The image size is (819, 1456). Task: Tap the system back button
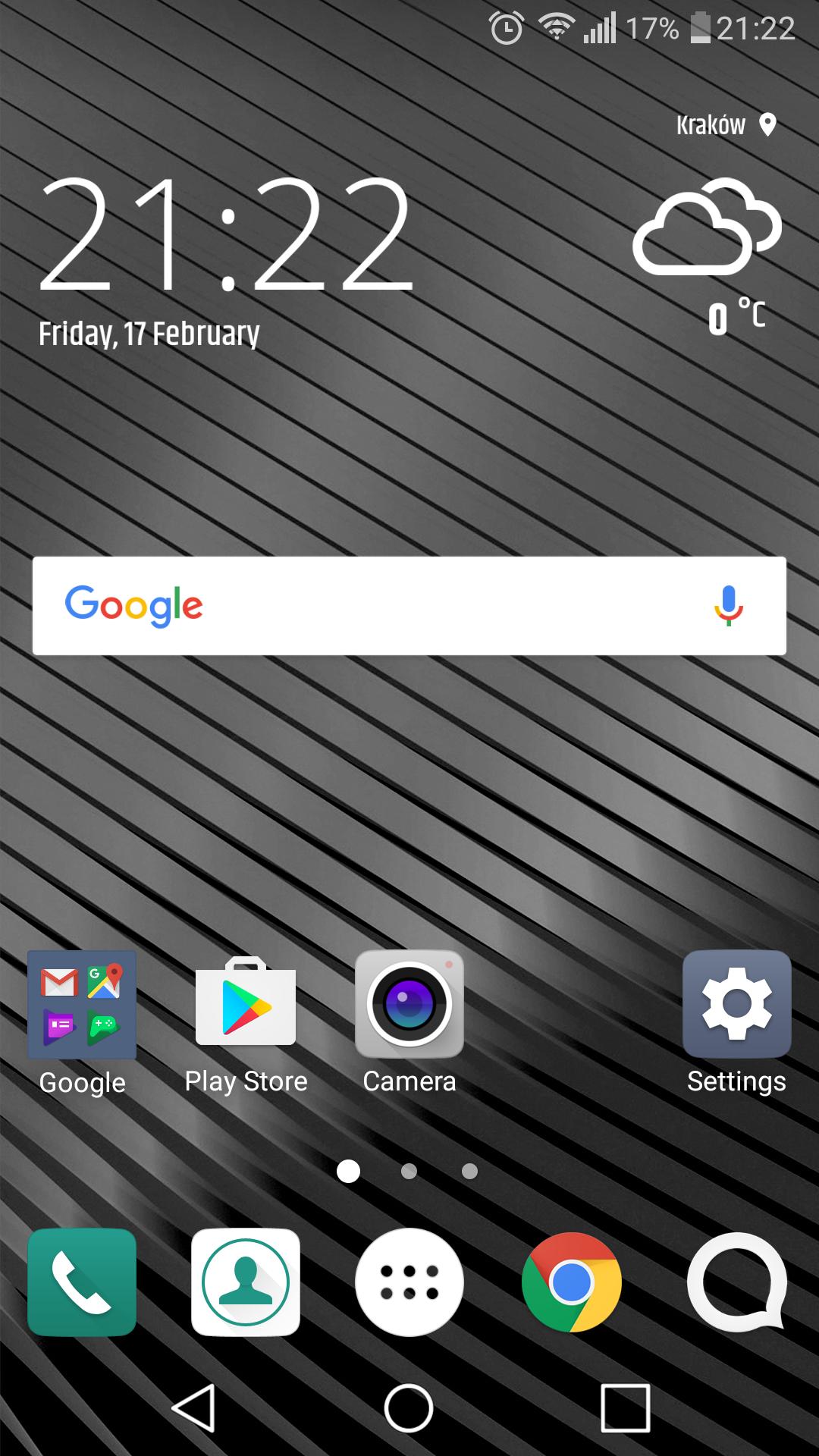pyautogui.click(x=194, y=1408)
